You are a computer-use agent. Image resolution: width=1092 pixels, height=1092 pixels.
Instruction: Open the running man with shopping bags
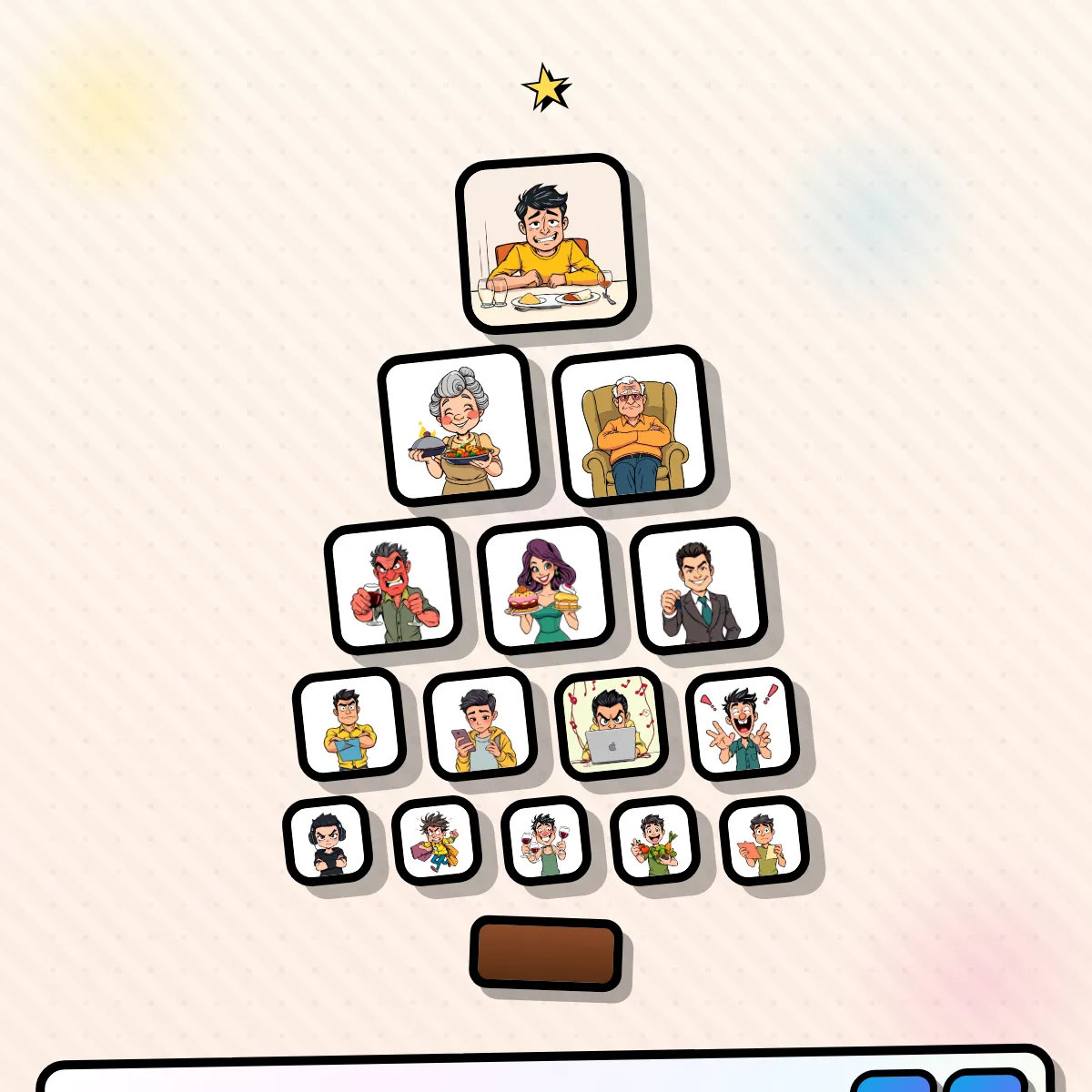point(436,842)
